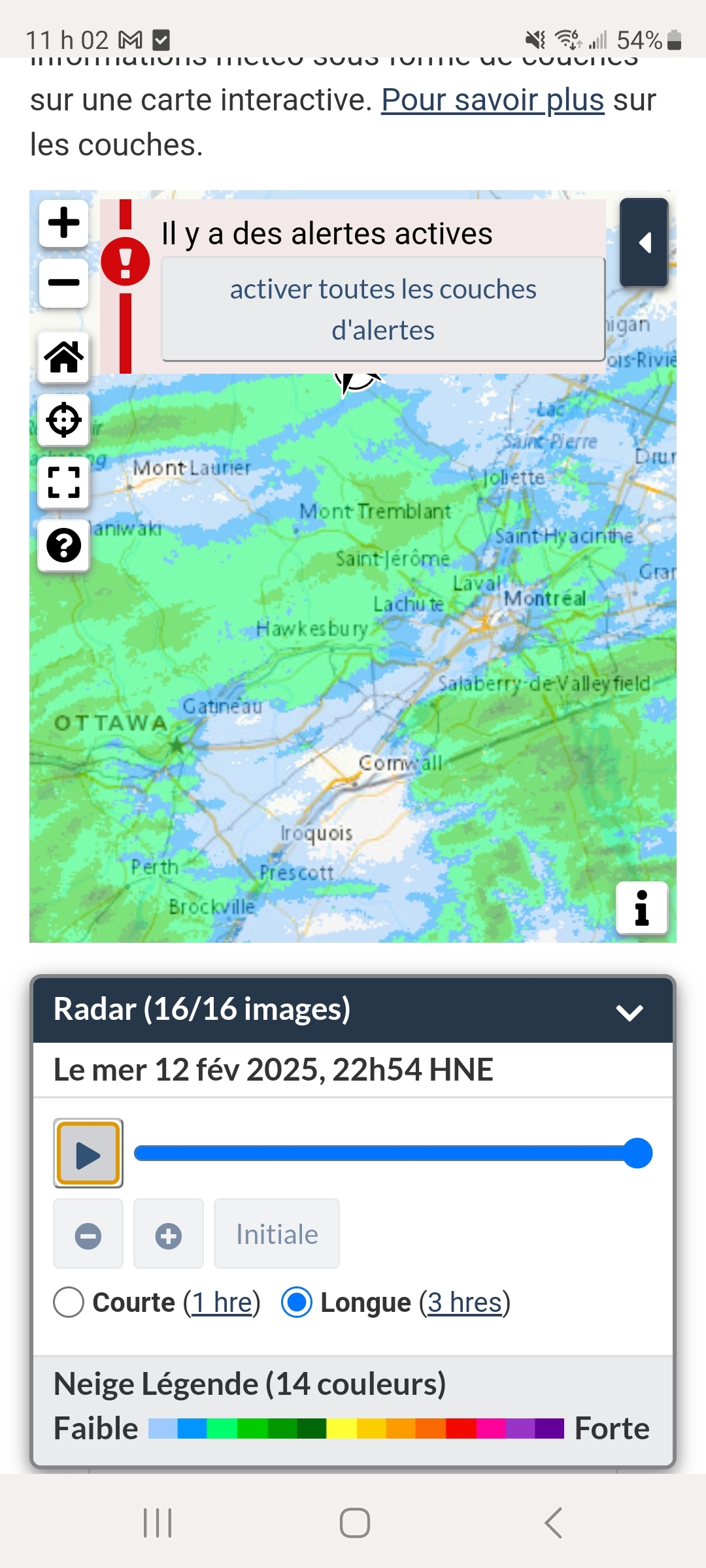Zoom in on the map
Image resolution: width=706 pixels, height=1568 pixels.
coord(63,223)
